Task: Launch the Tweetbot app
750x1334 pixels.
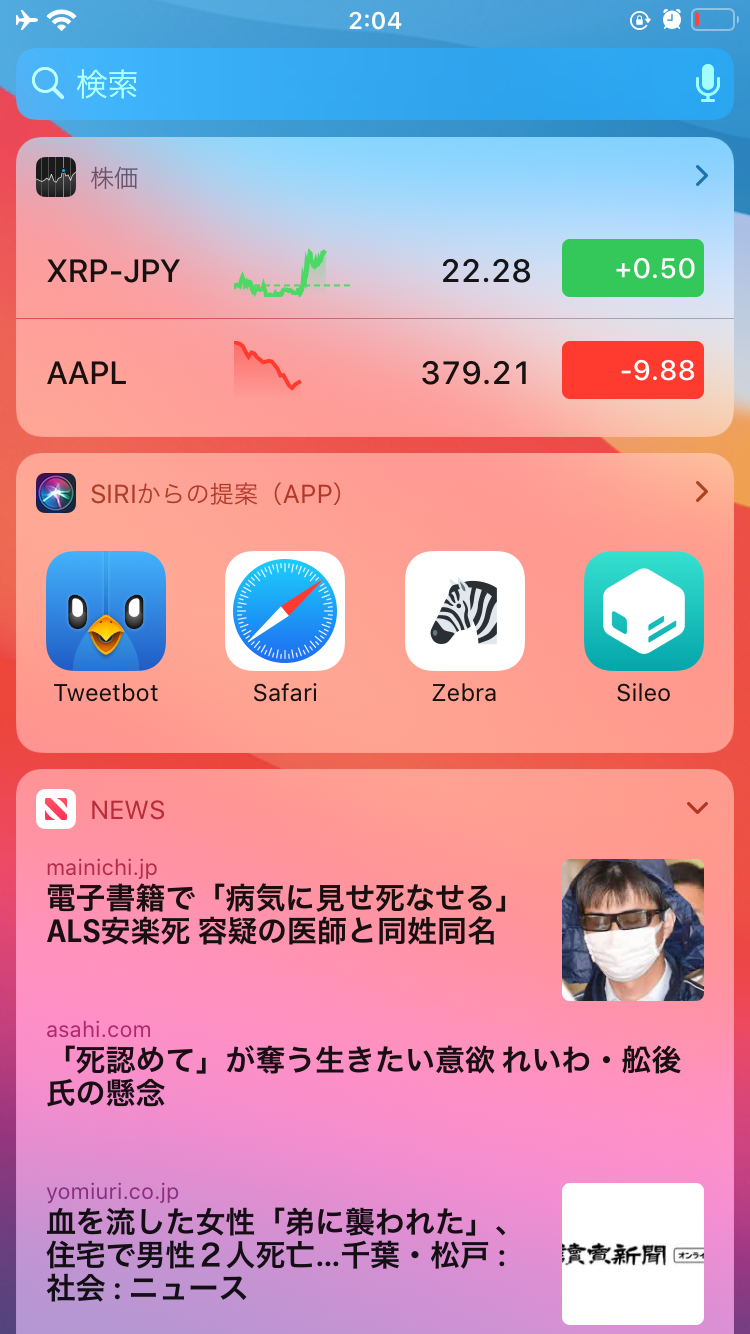Action: (106, 612)
